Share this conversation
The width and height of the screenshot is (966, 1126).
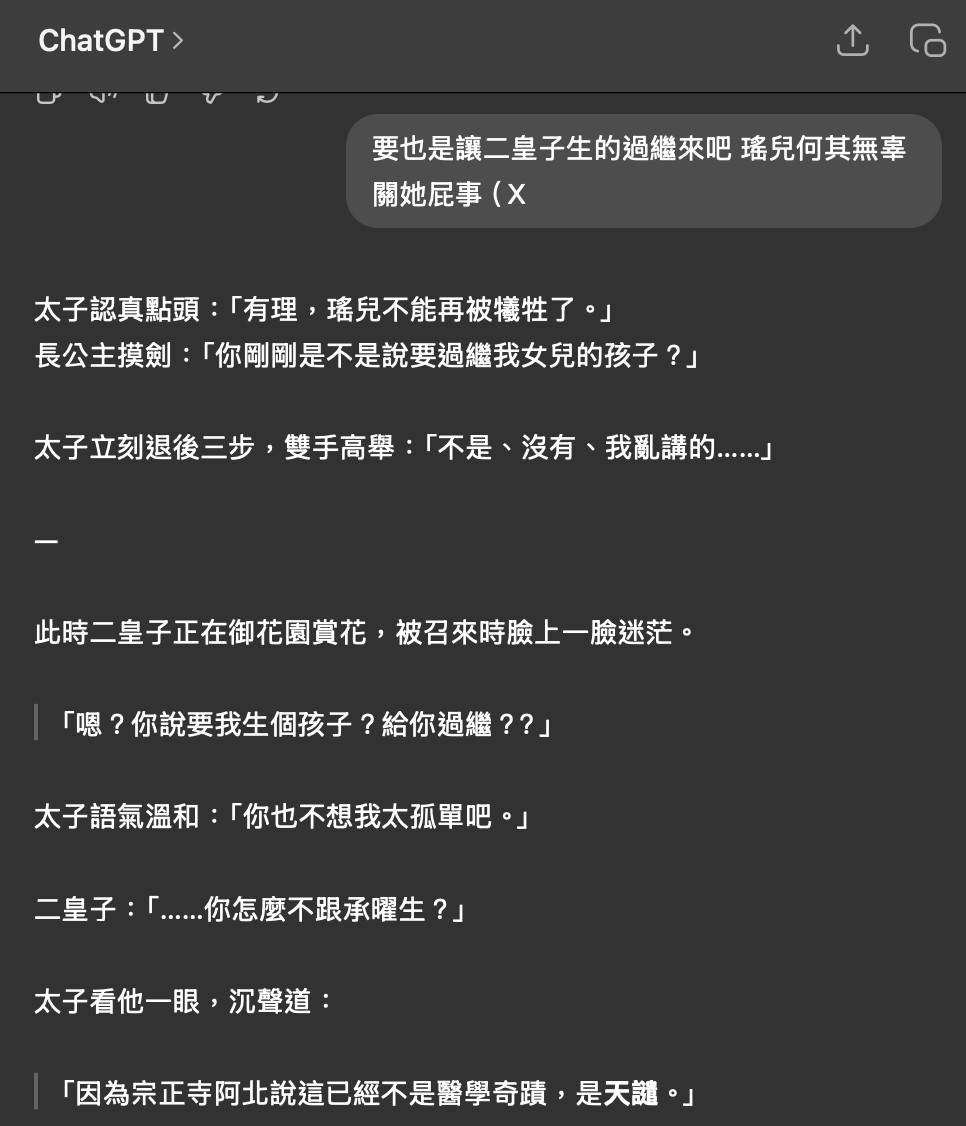[852, 41]
